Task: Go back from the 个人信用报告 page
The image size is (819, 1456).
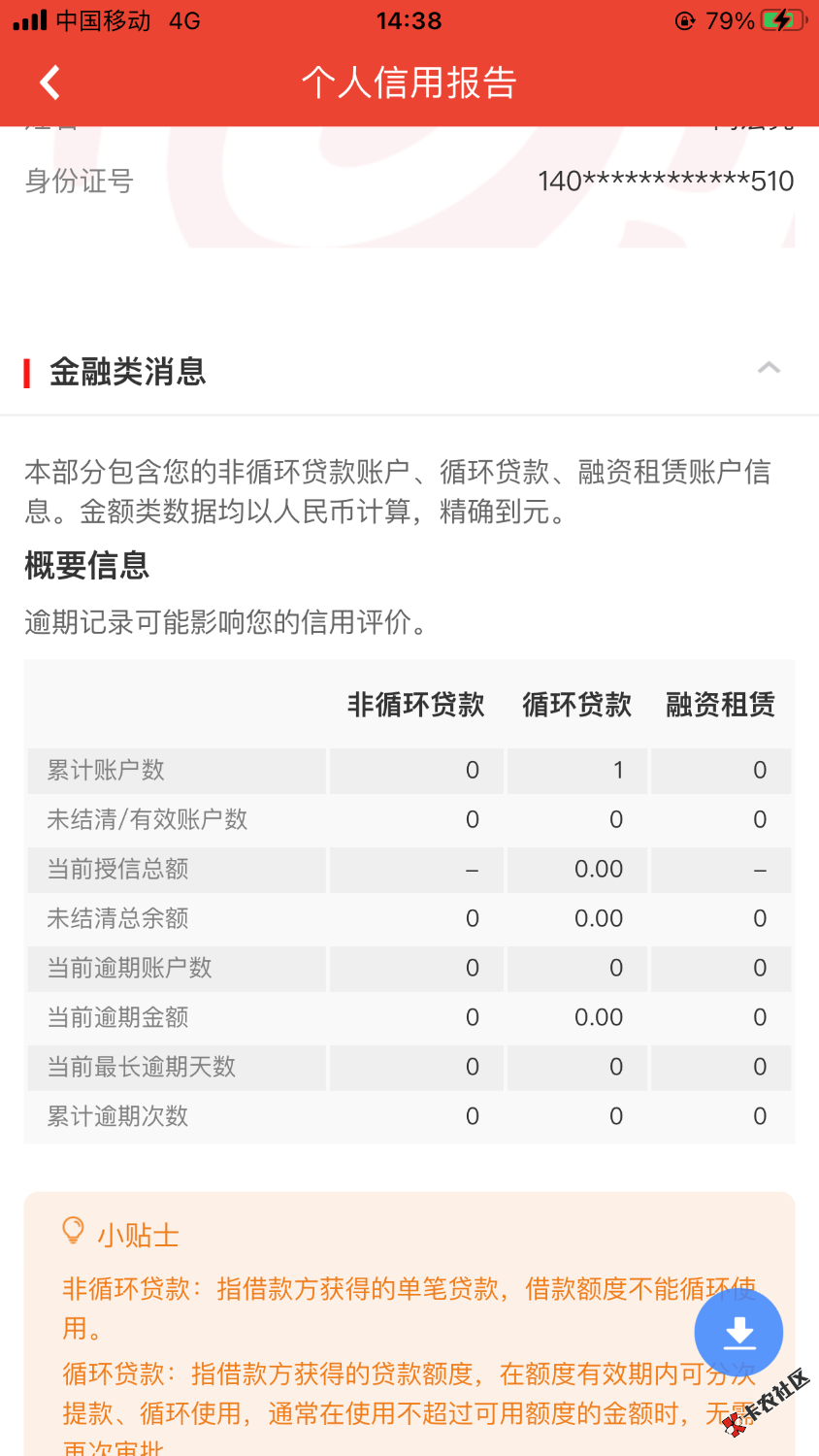Action: 50,83
